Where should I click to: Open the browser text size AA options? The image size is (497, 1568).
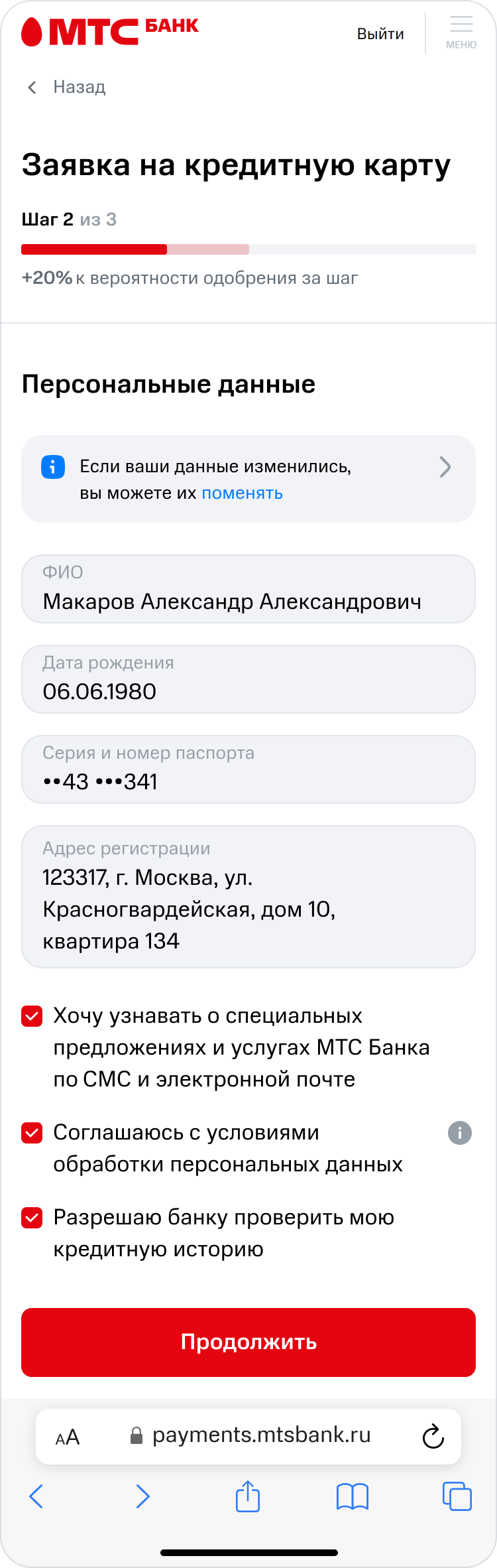coord(68,1437)
